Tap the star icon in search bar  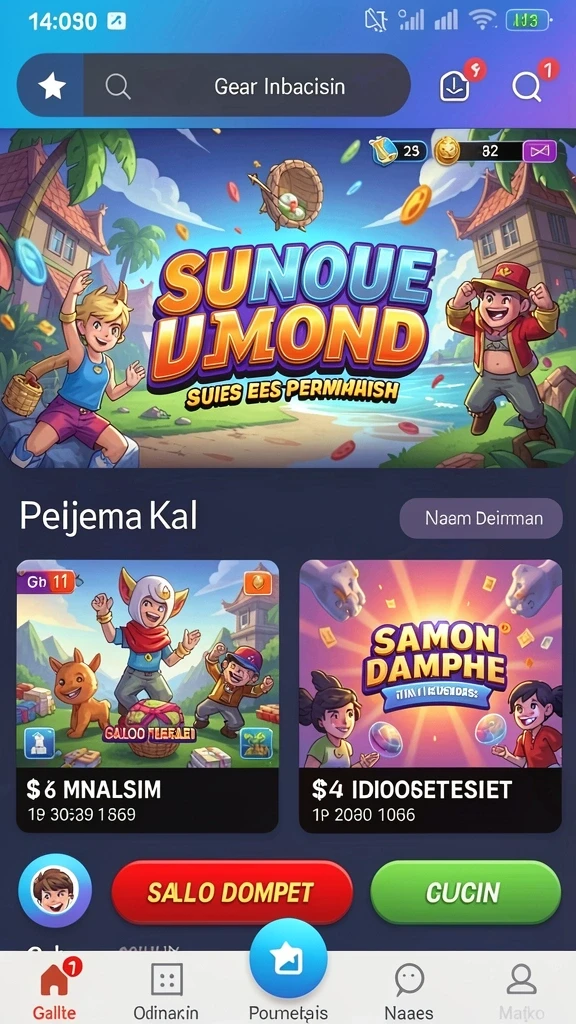52,86
